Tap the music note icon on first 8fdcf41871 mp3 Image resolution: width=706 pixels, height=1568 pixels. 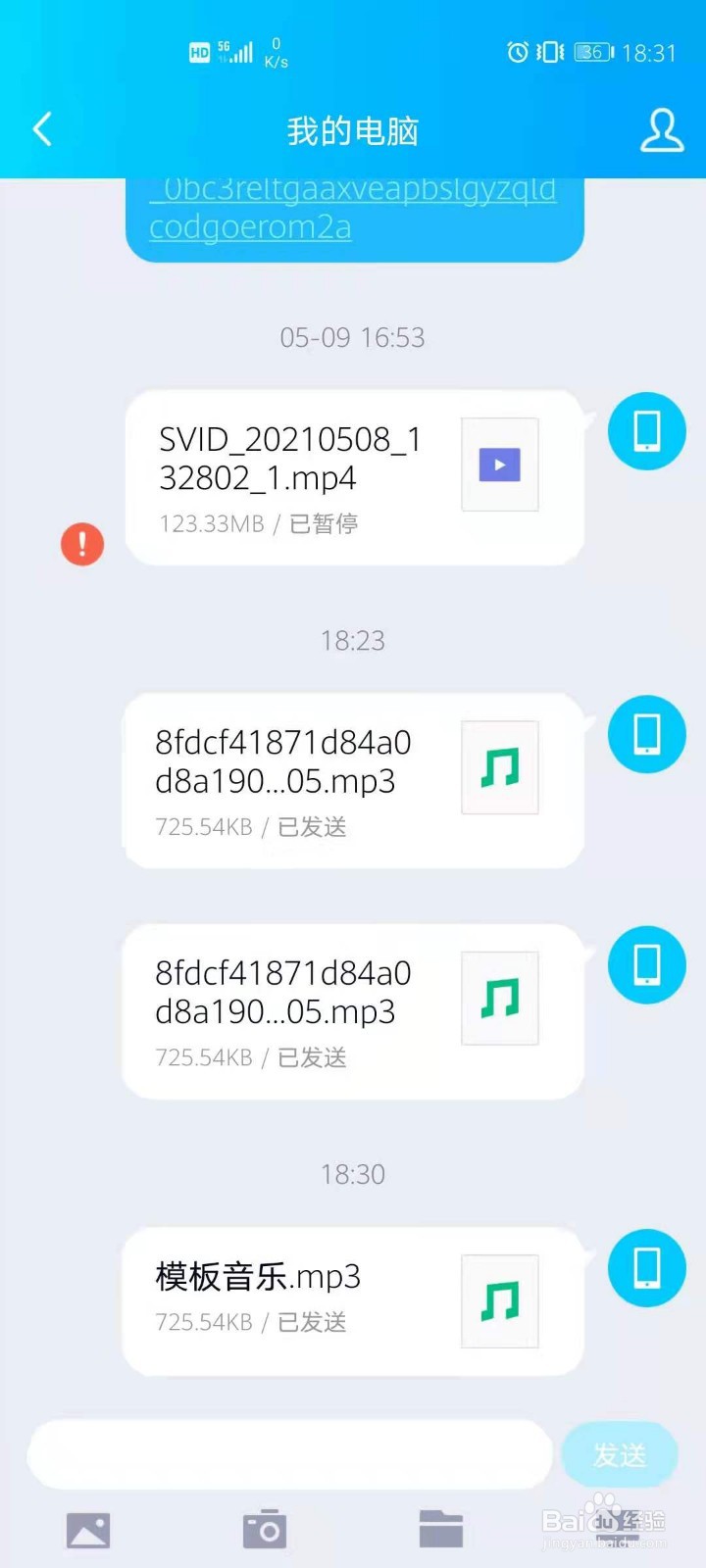click(499, 767)
